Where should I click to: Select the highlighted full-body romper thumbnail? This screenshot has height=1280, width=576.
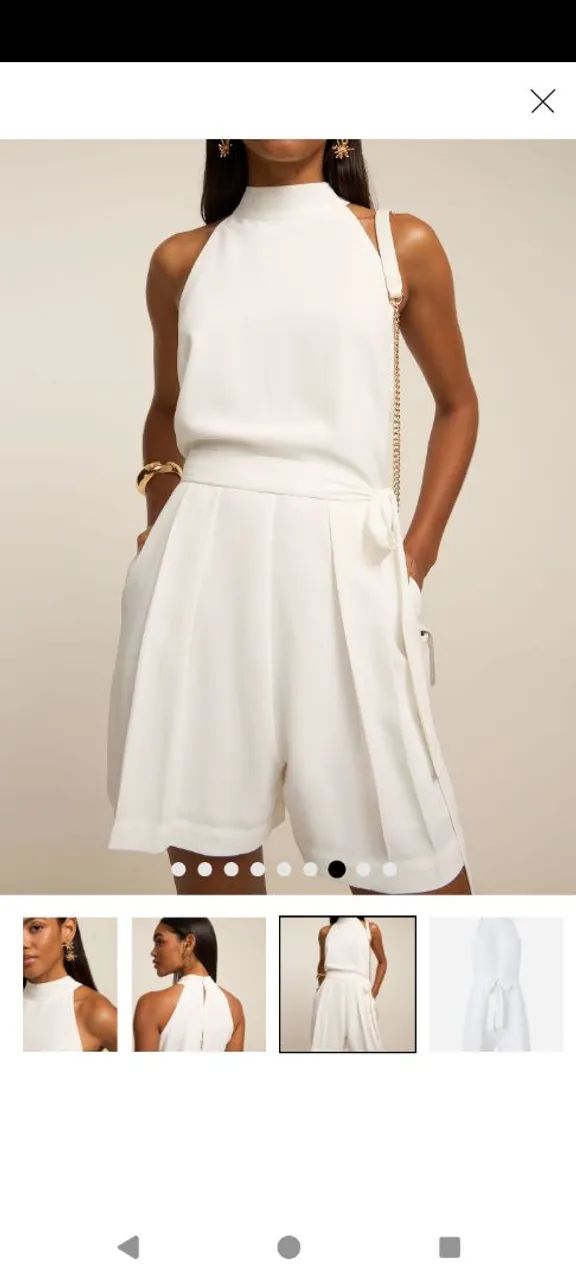[347, 984]
